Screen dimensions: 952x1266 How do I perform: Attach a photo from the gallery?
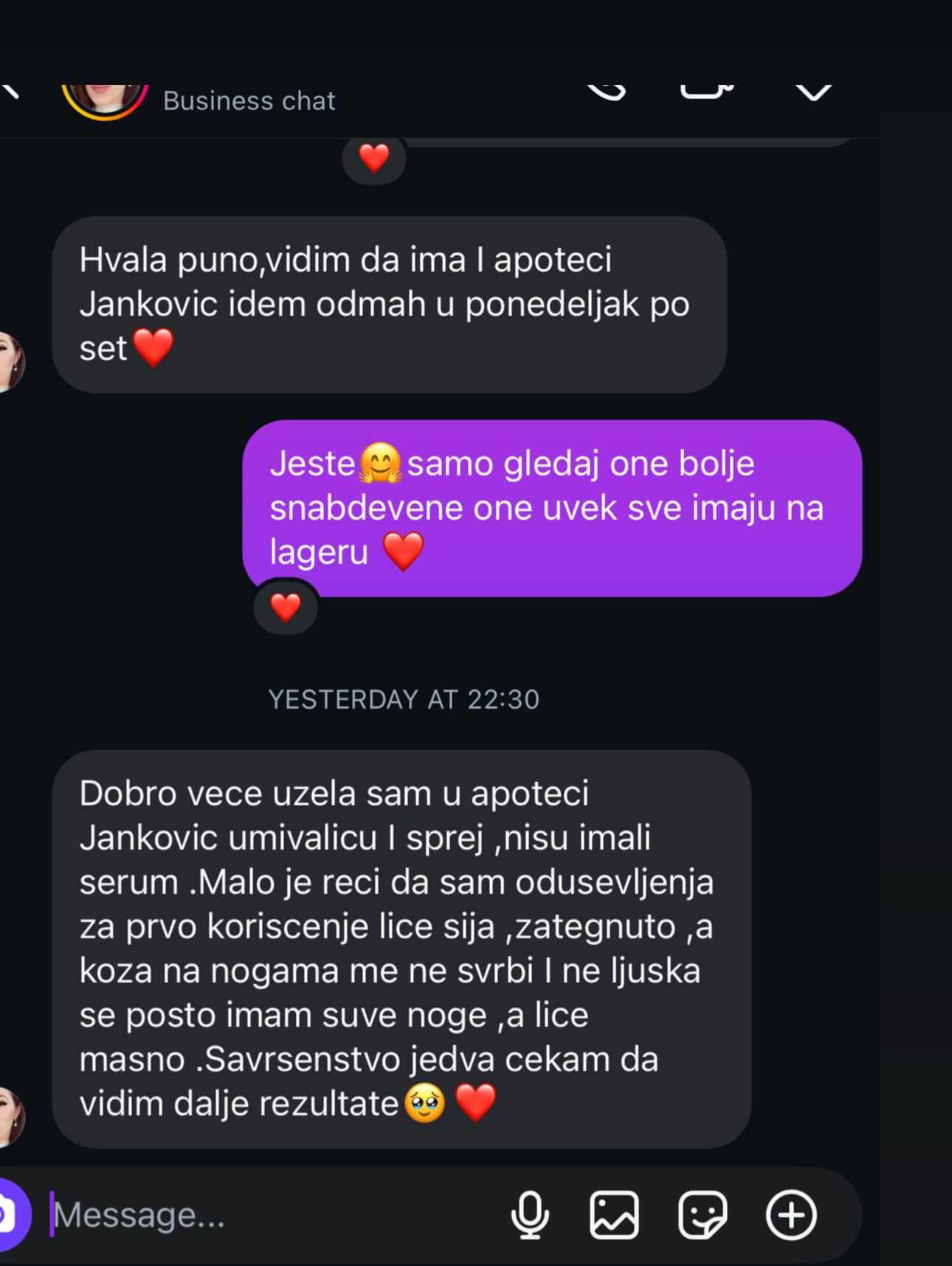614,1214
